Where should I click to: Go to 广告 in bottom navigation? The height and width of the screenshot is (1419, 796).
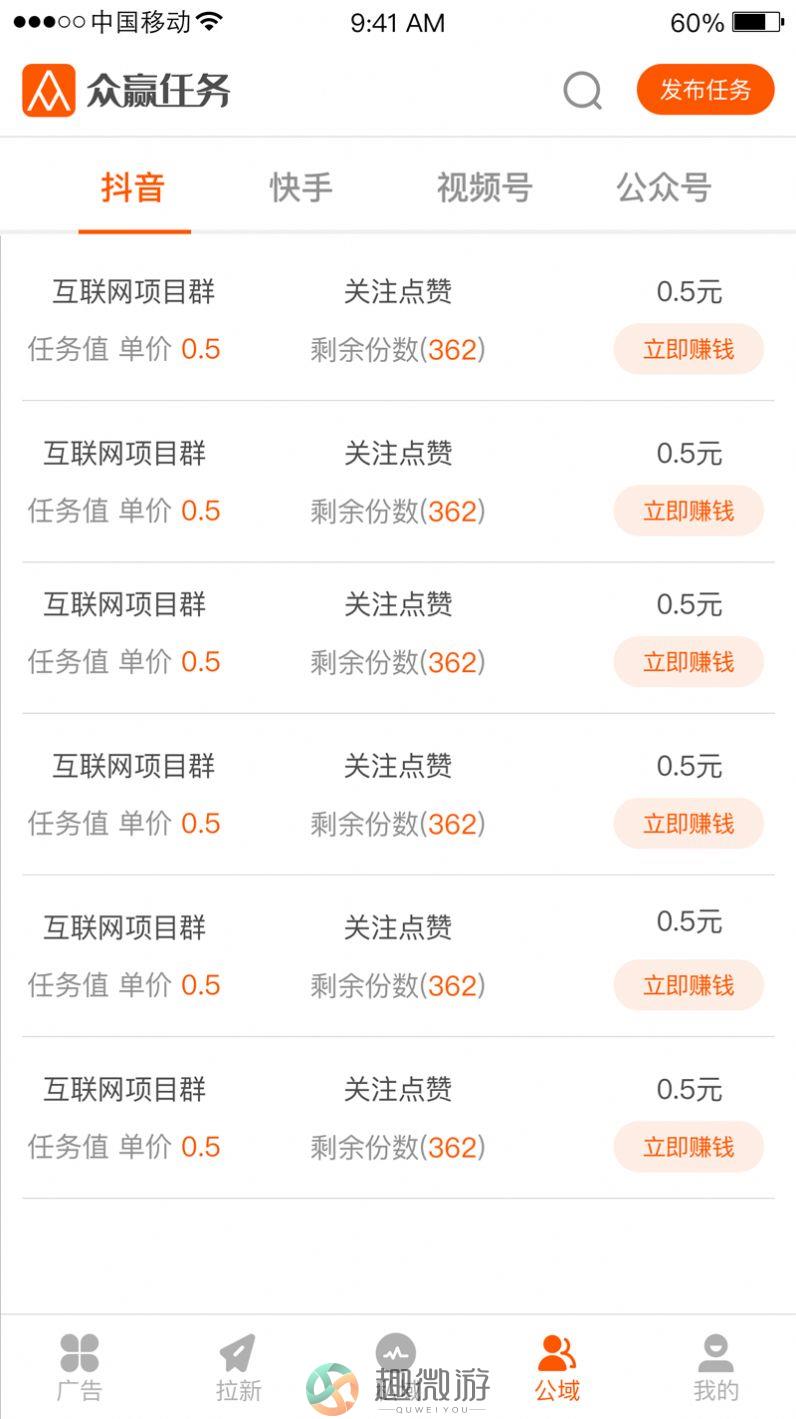79,1367
